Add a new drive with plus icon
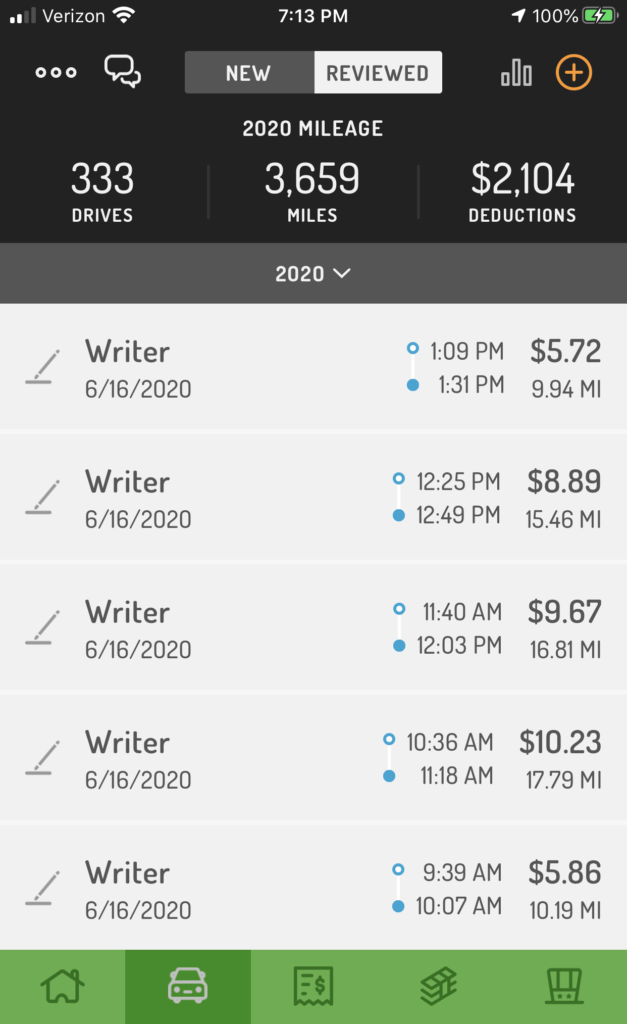Viewport: 627px width, 1024px height. (x=573, y=72)
